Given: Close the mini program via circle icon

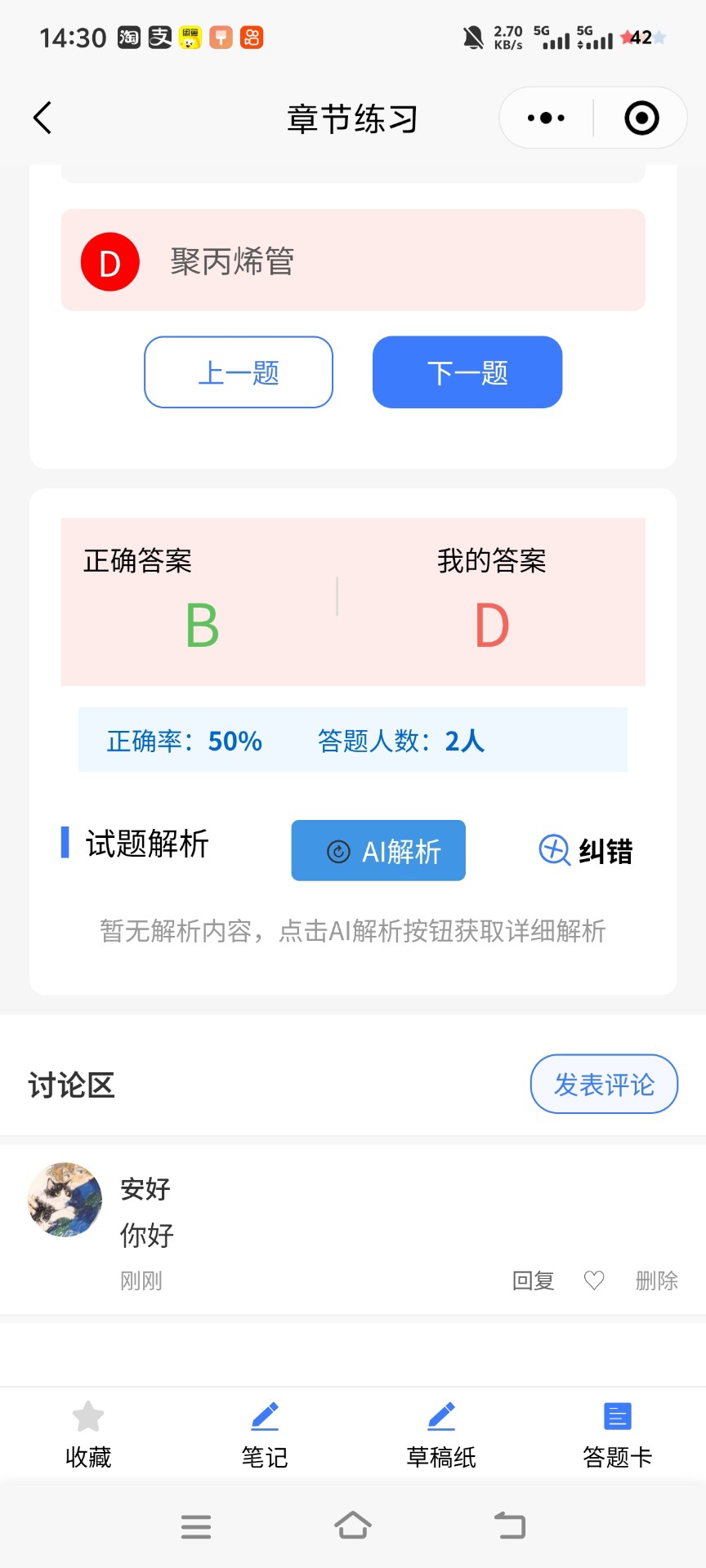Looking at the screenshot, I should coord(641,118).
